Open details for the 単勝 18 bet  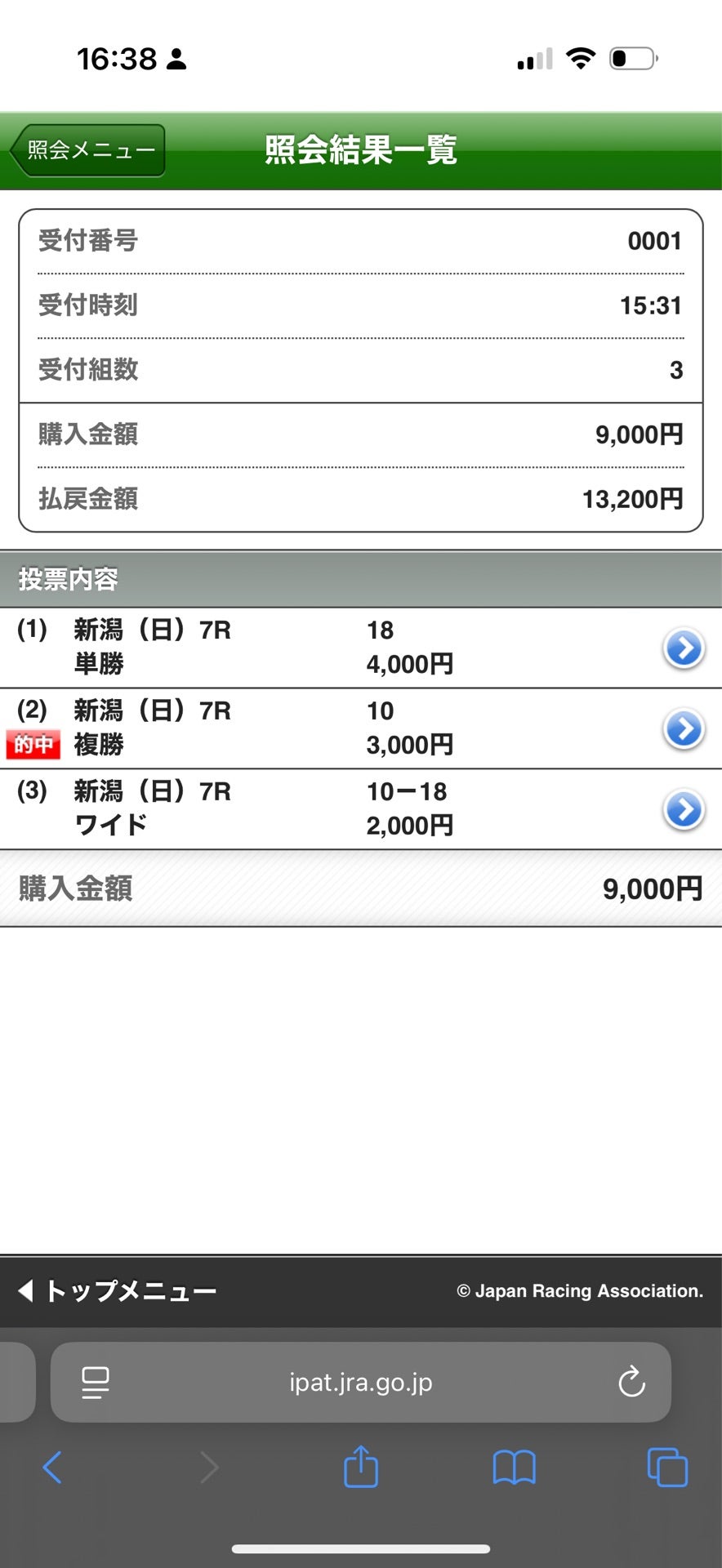(x=683, y=649)
